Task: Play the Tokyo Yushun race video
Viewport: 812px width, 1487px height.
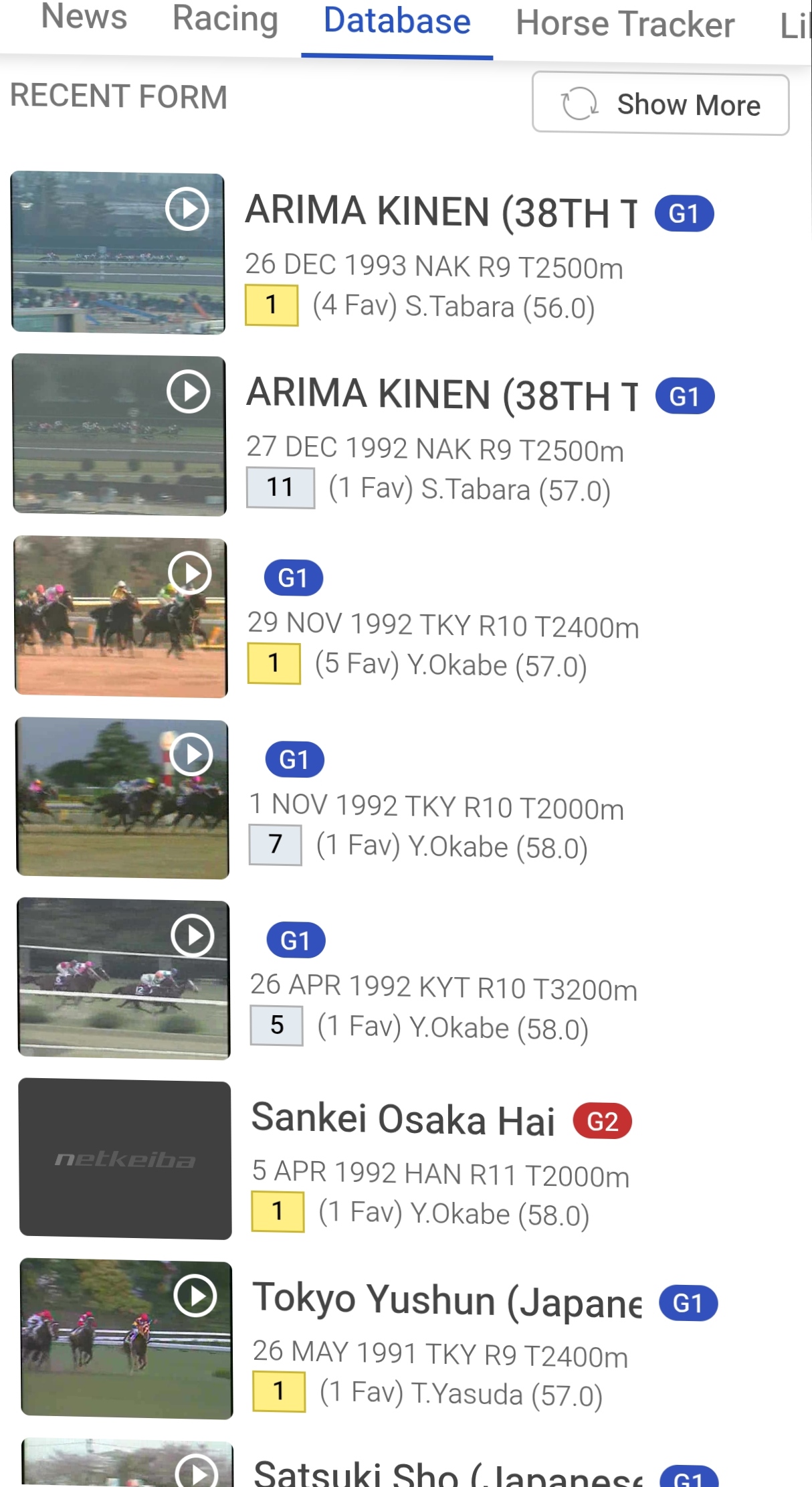Action: (195, 1296)
